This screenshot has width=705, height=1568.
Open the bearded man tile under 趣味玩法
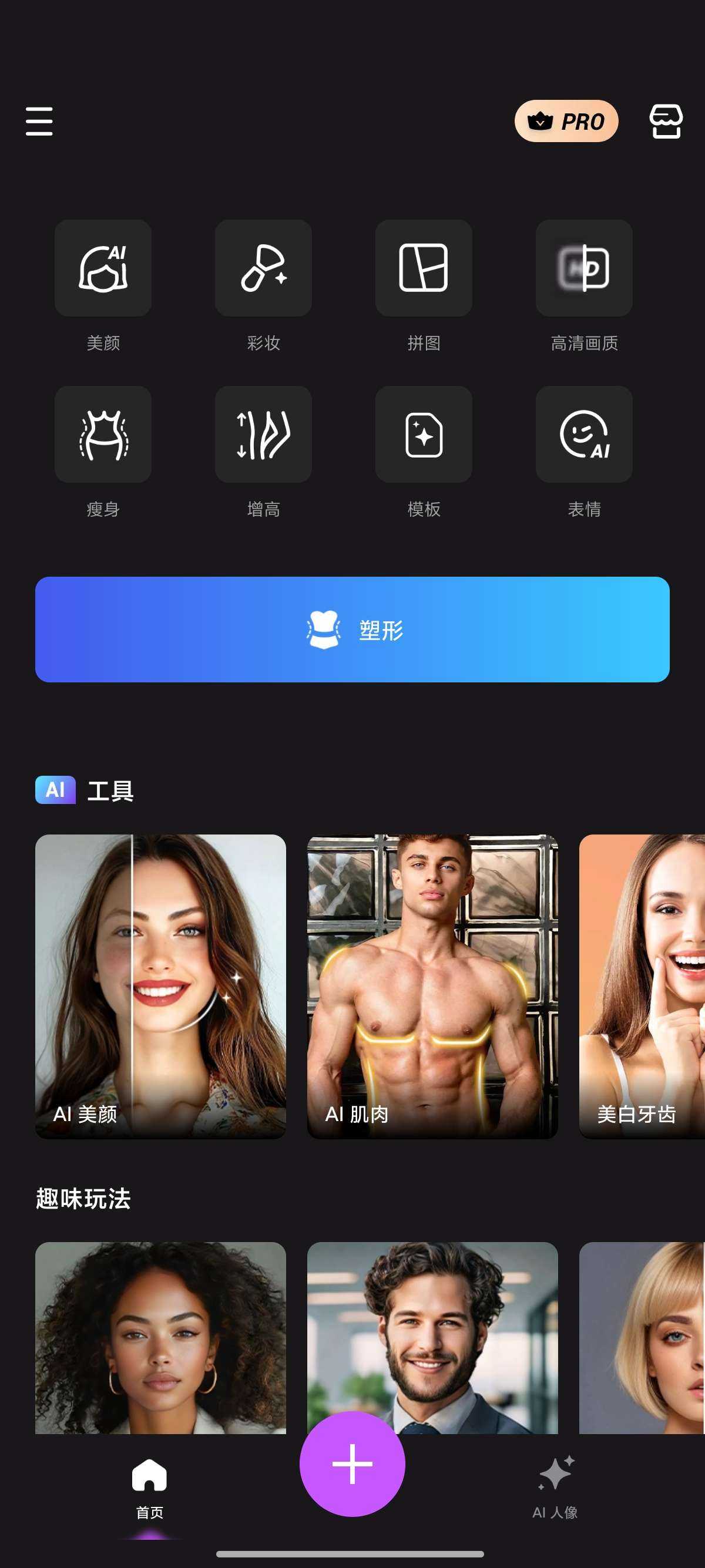[x=432, y=1321]
